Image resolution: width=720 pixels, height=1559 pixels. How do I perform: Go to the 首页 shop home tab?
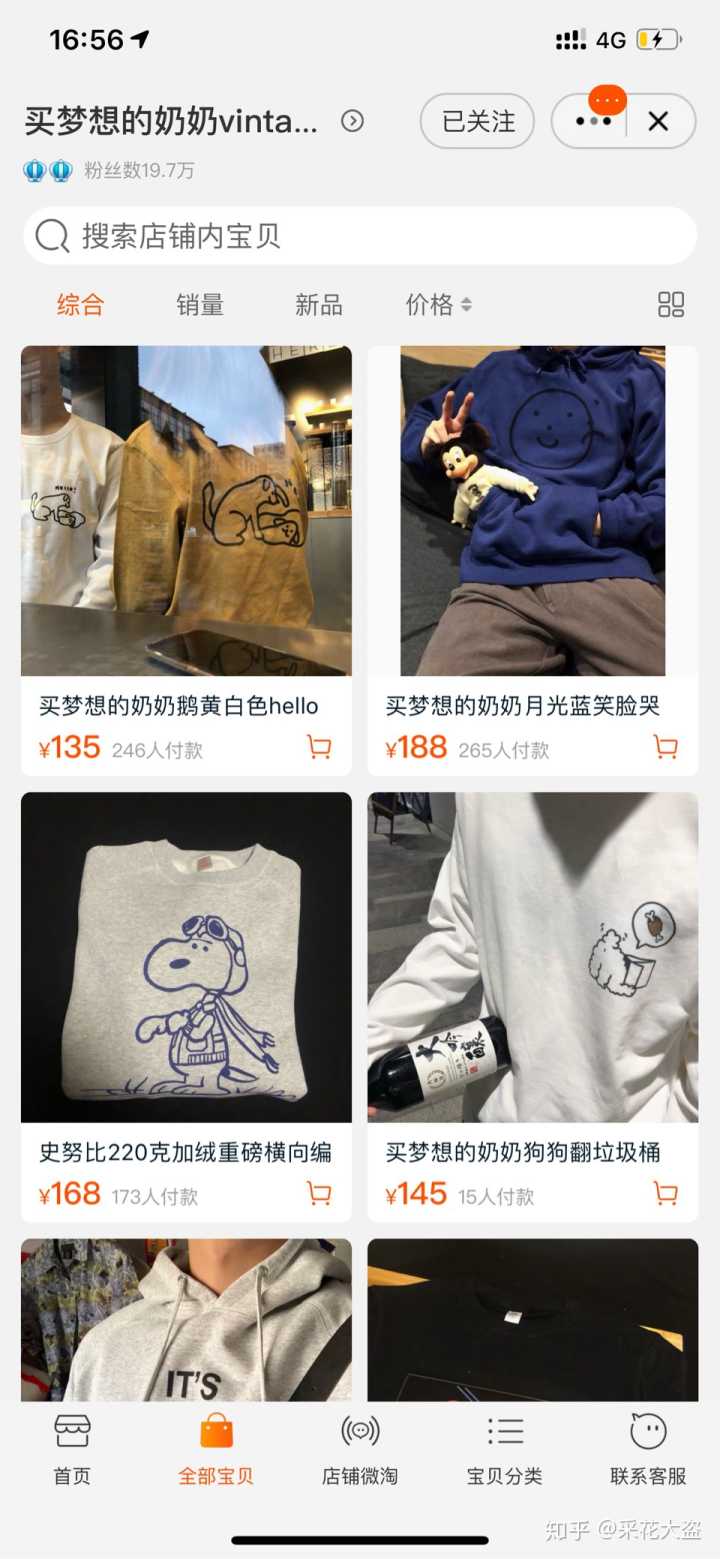tap(72, 1450)
